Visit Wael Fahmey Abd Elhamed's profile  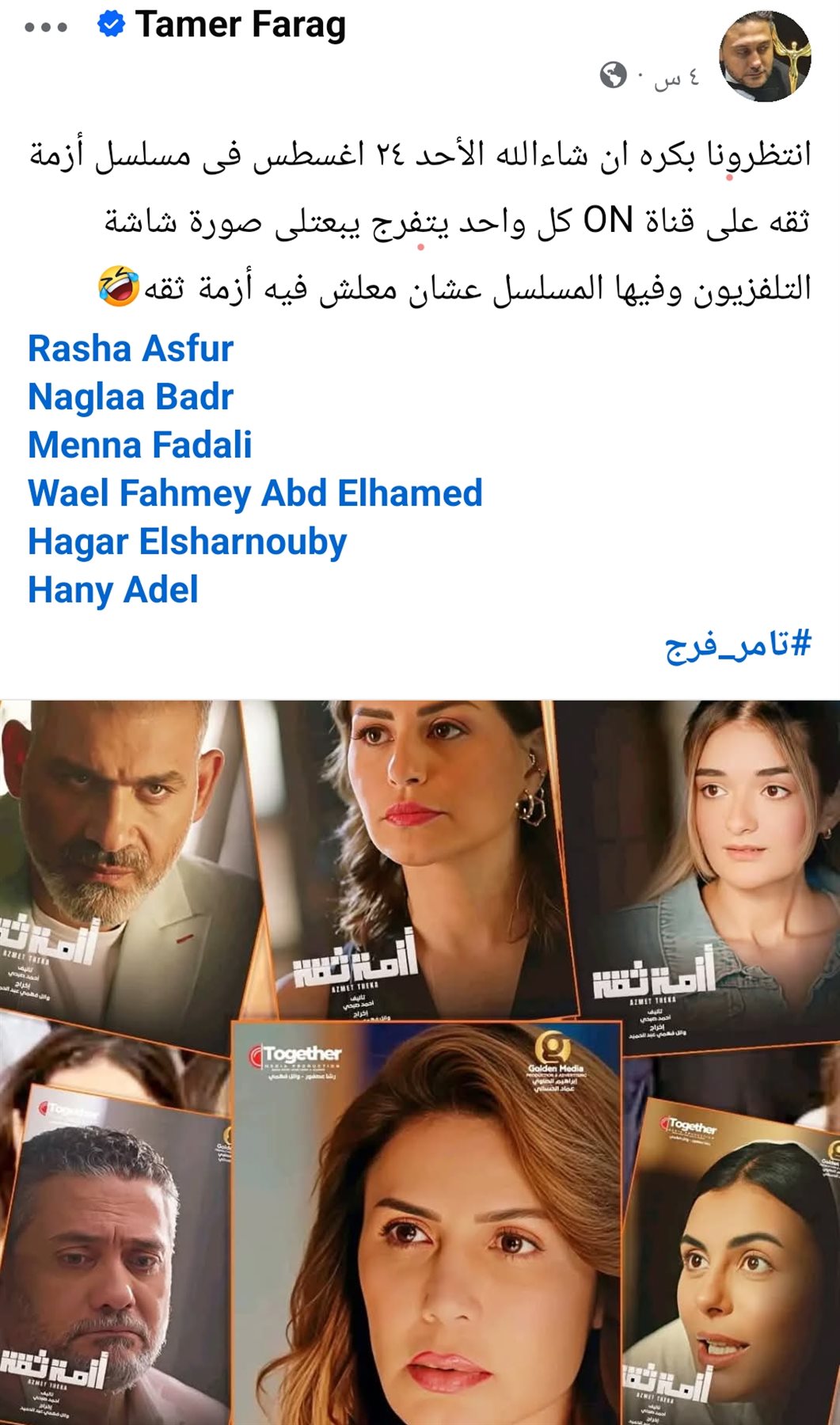pyautogui.click(x=255, y=493)
